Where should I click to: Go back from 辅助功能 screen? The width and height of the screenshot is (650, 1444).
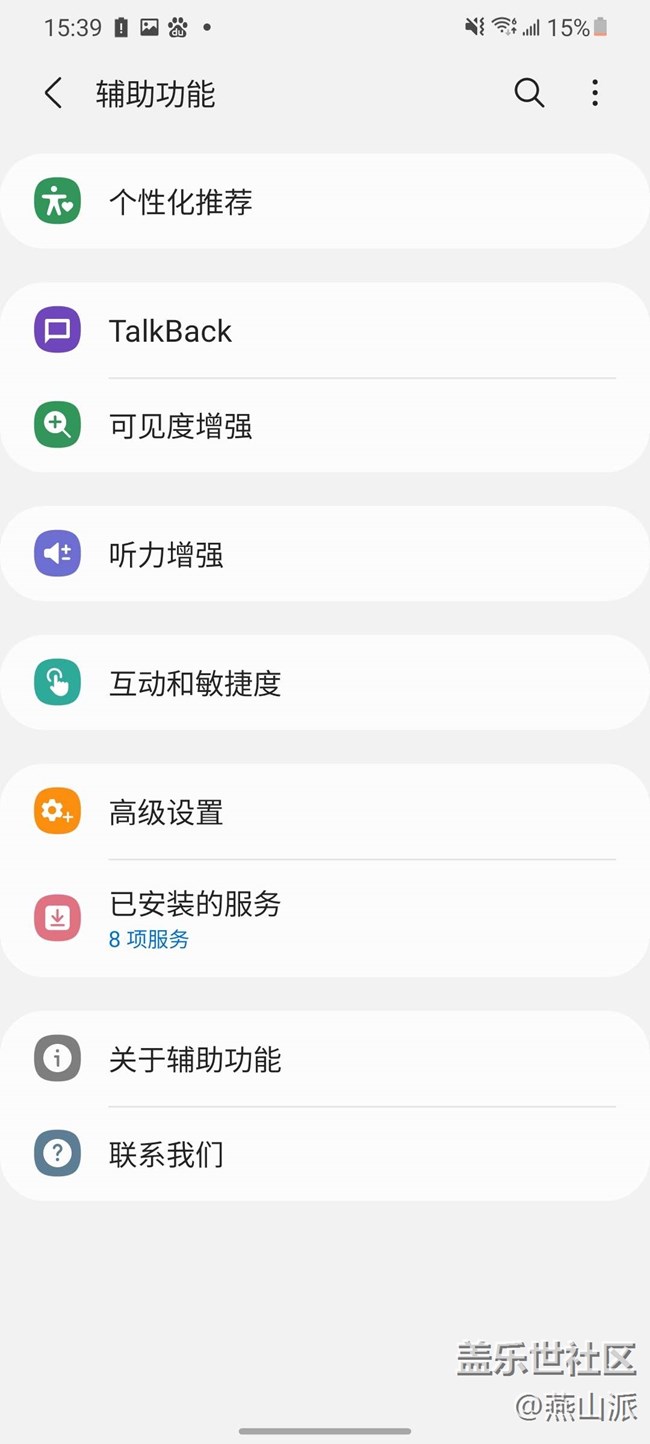click(x=54, y=93)
